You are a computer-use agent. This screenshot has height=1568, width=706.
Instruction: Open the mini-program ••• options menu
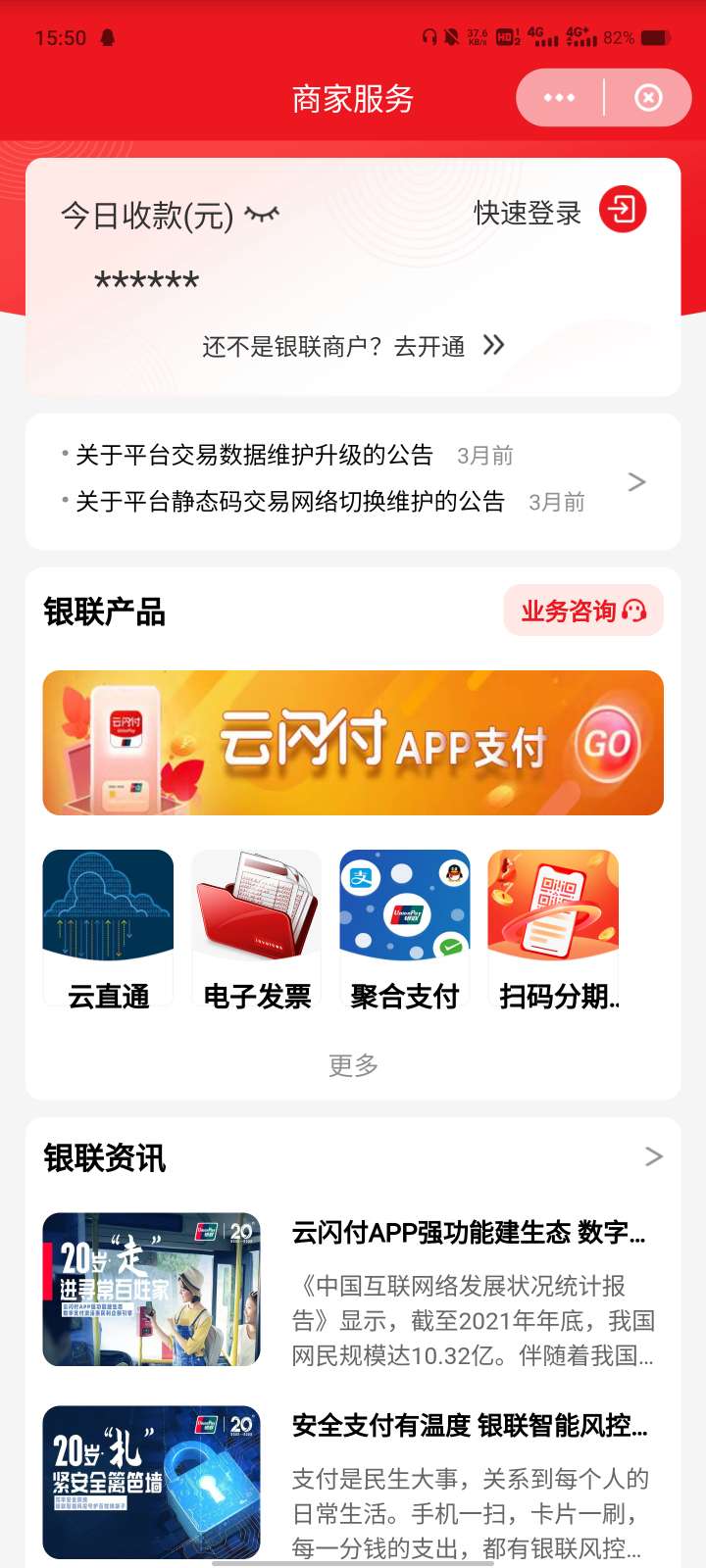point(559,98)
